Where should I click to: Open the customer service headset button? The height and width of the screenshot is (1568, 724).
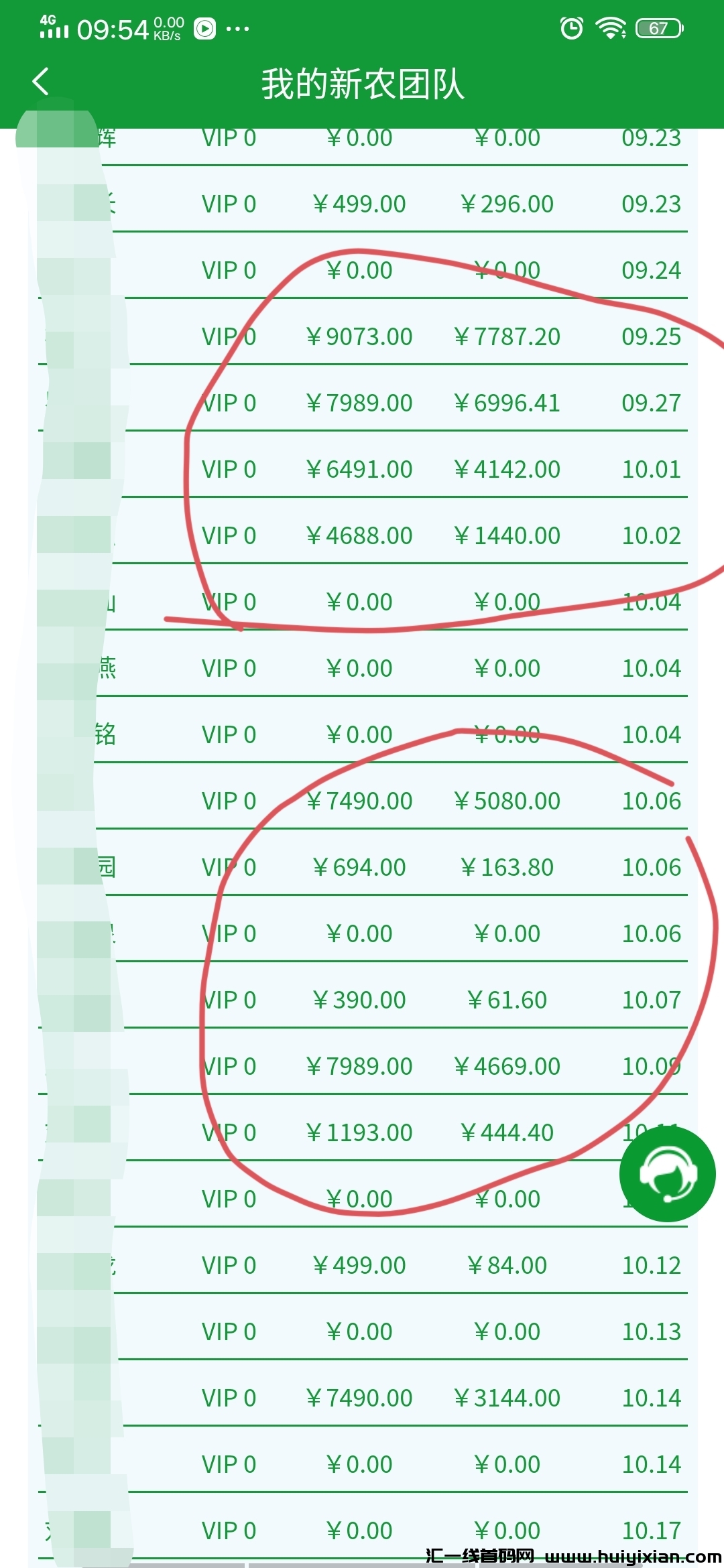[x=667, y=1174]
